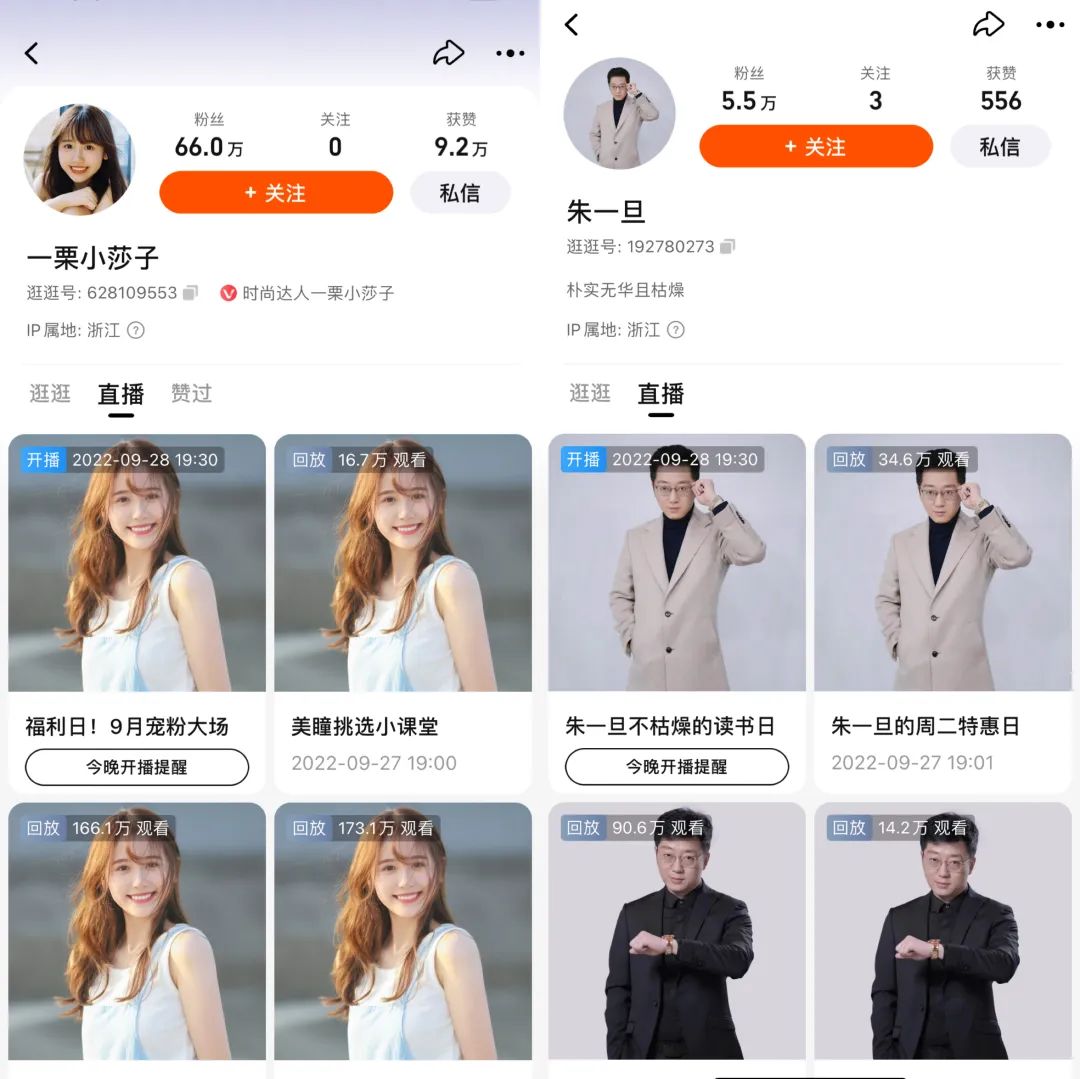
Task: Switch to 逛逛 tab on 朱一旦's profile
Action: pyautogui.click(x=589, y=393)
